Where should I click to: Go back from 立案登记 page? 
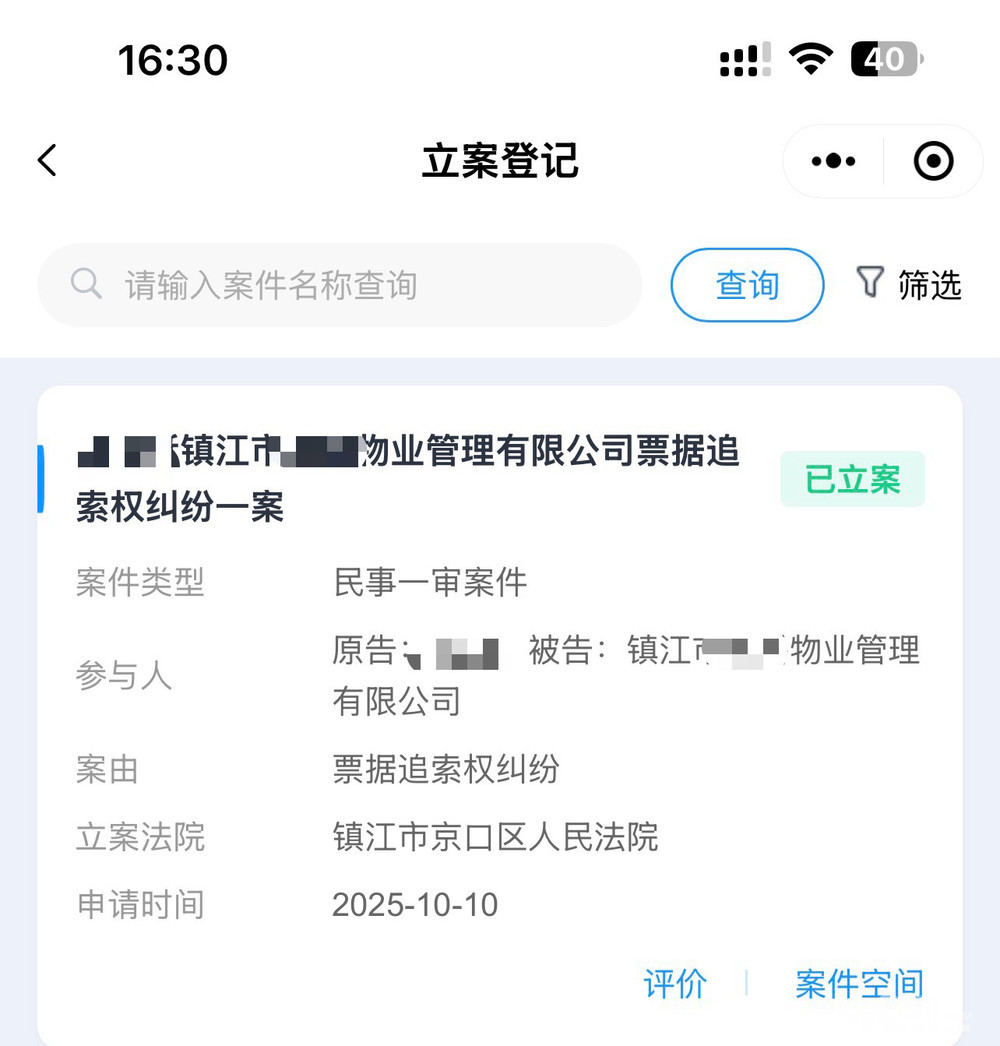tap(47, 161)
